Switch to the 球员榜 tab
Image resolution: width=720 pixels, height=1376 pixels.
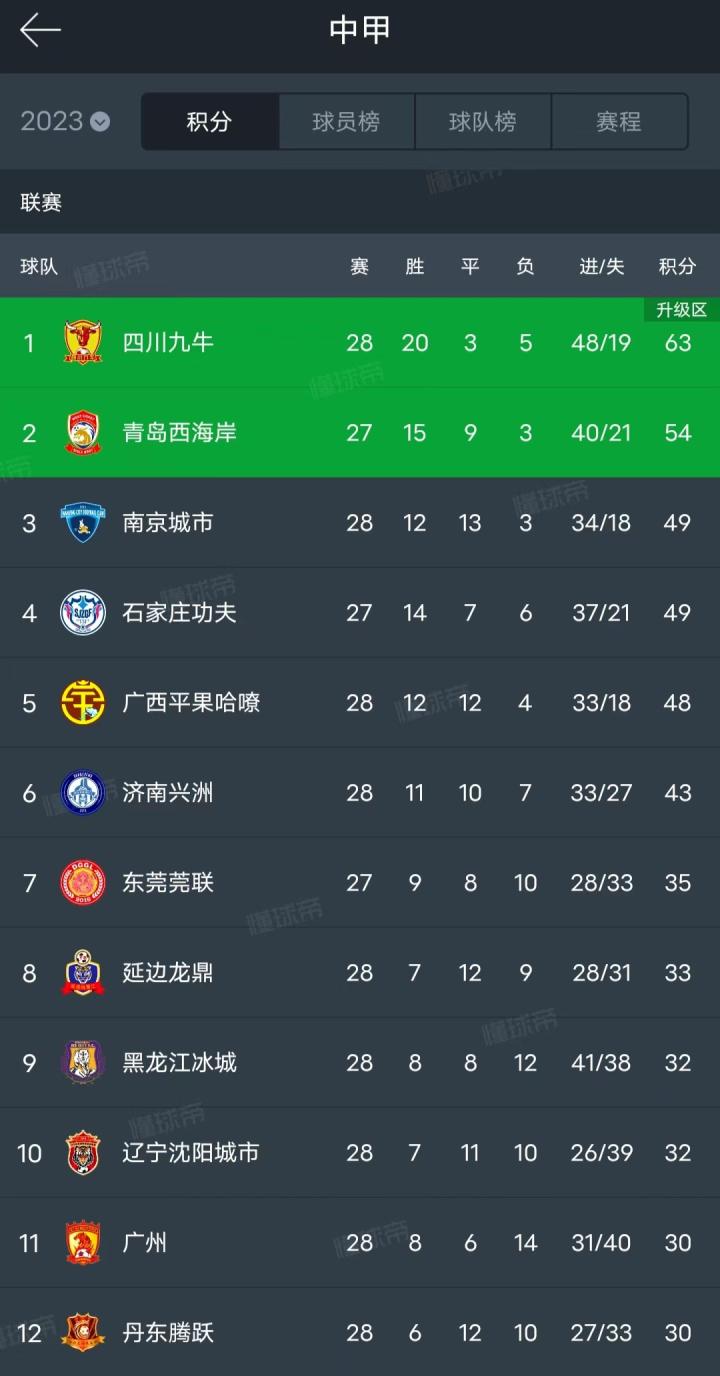tap(346, 122)
